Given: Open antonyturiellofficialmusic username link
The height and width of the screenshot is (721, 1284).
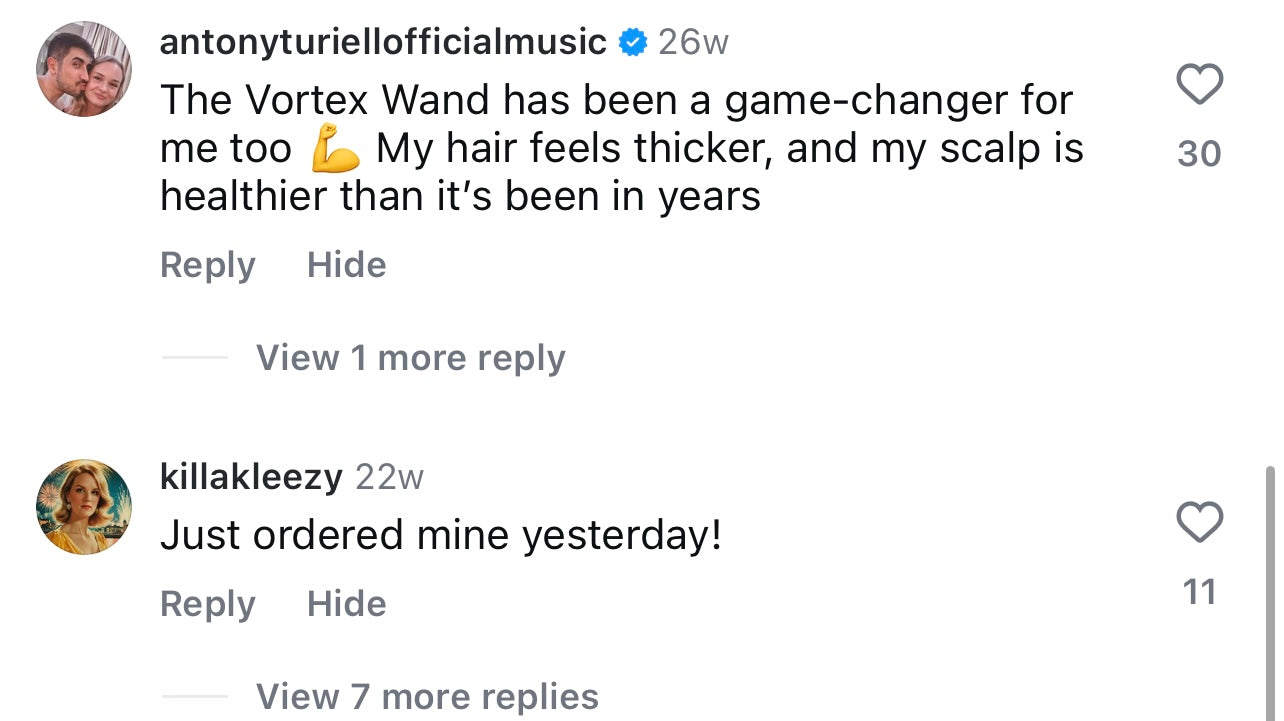Looking at the screenshot, I should coord(383,42).
